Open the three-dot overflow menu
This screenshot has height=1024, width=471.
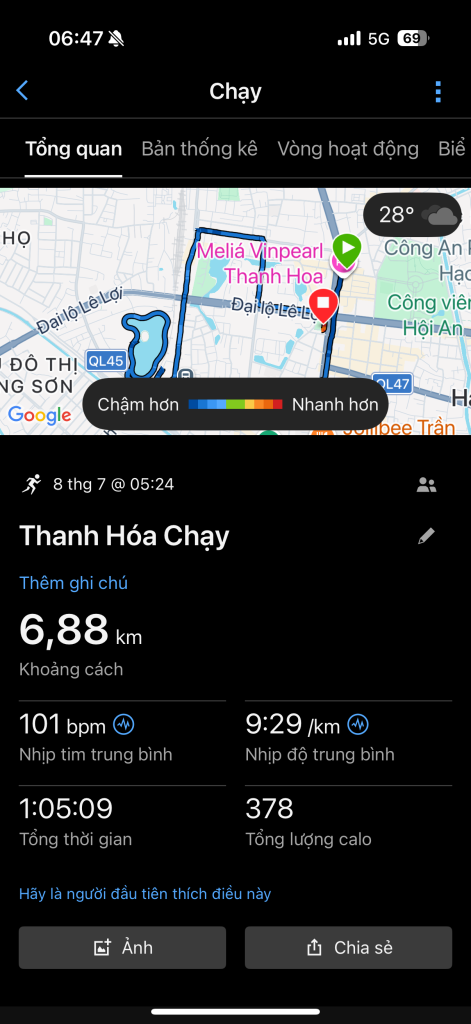[438, 92]
